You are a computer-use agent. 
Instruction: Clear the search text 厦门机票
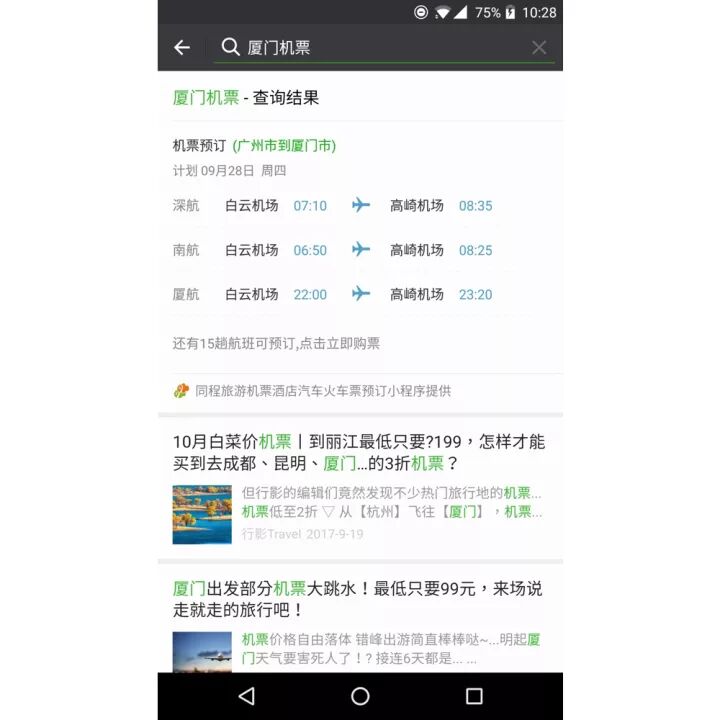coord(539,48)
